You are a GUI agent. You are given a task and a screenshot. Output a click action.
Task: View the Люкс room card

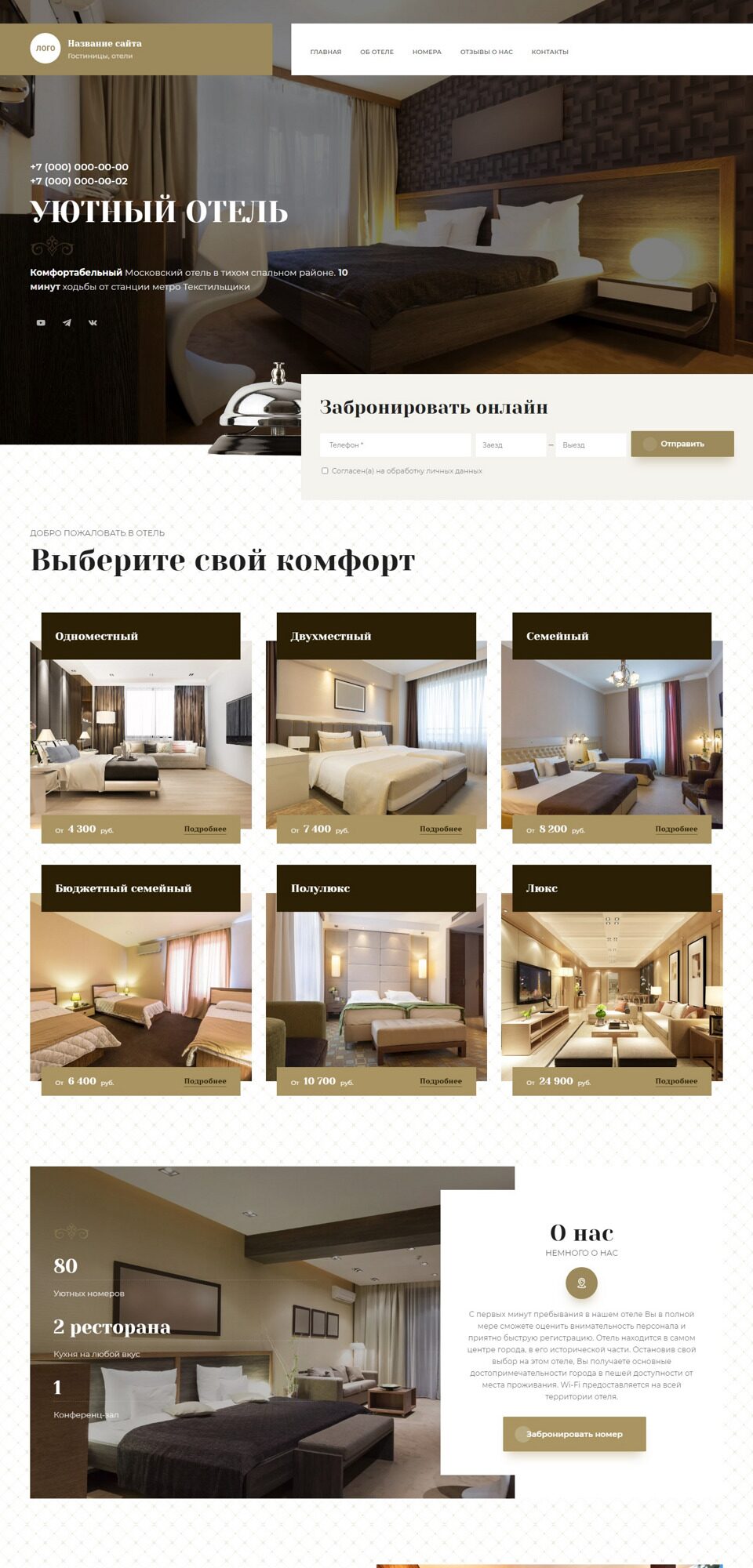[x=612, y=980]
